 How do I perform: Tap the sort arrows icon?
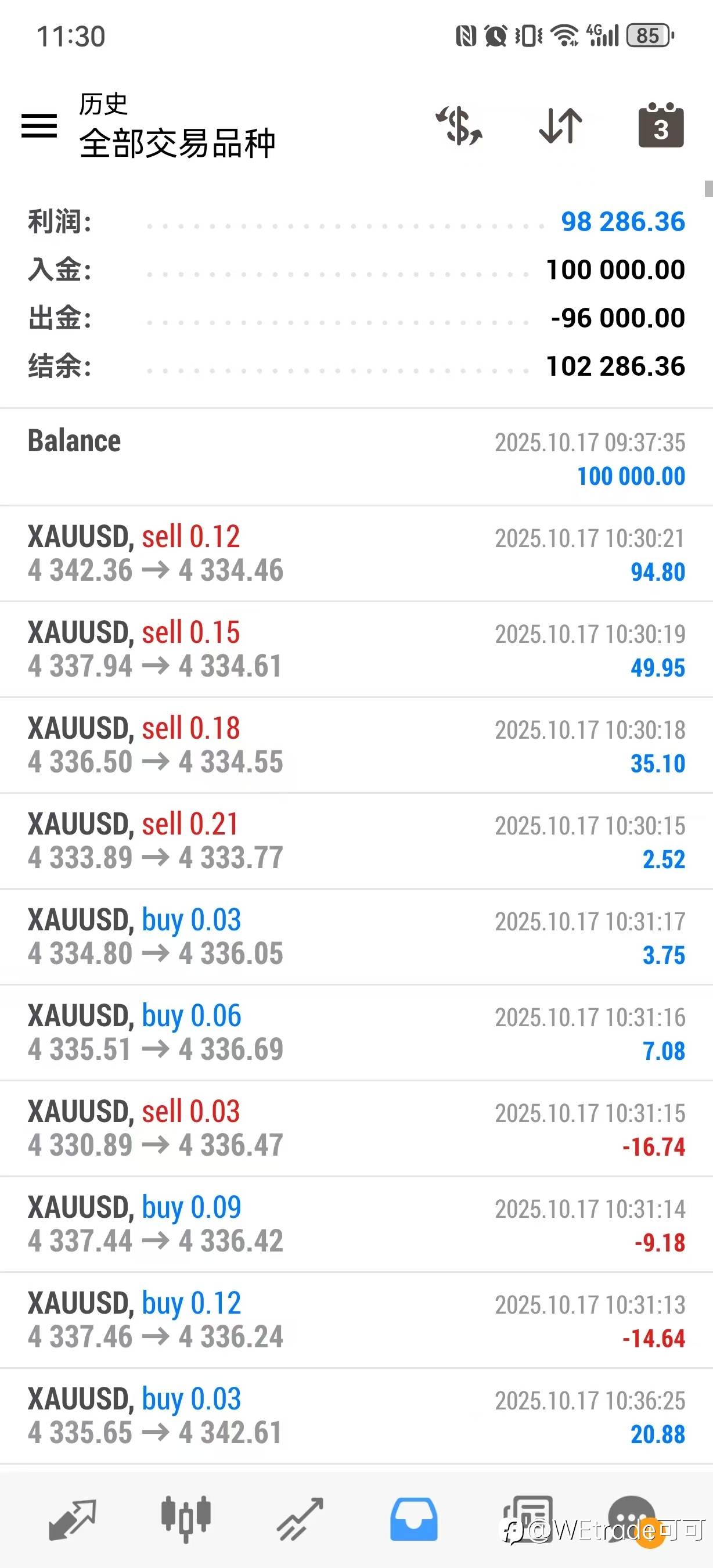tap(560, 126)
